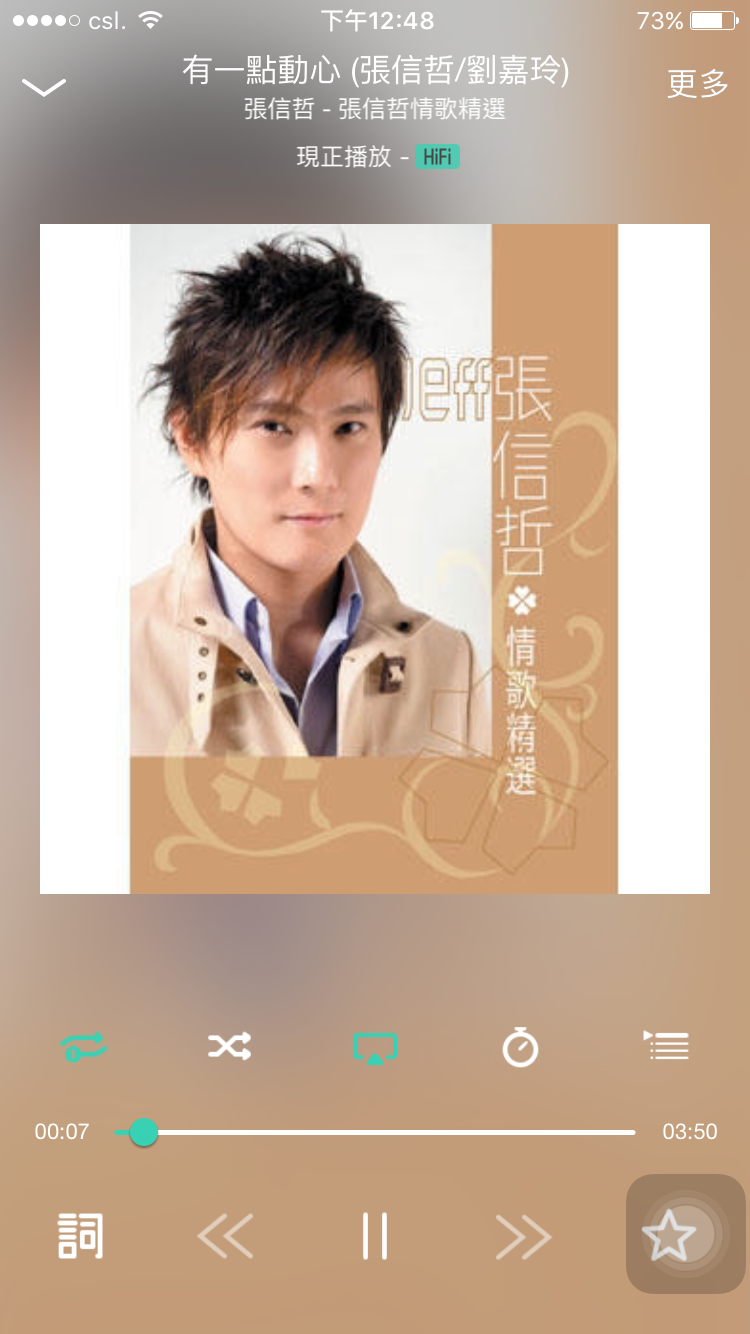Image resolution: width=750 pixels, height=1334 pixels.
Task: Skip to the next track
Action: pyautogui.click(x=523, y=1238)
